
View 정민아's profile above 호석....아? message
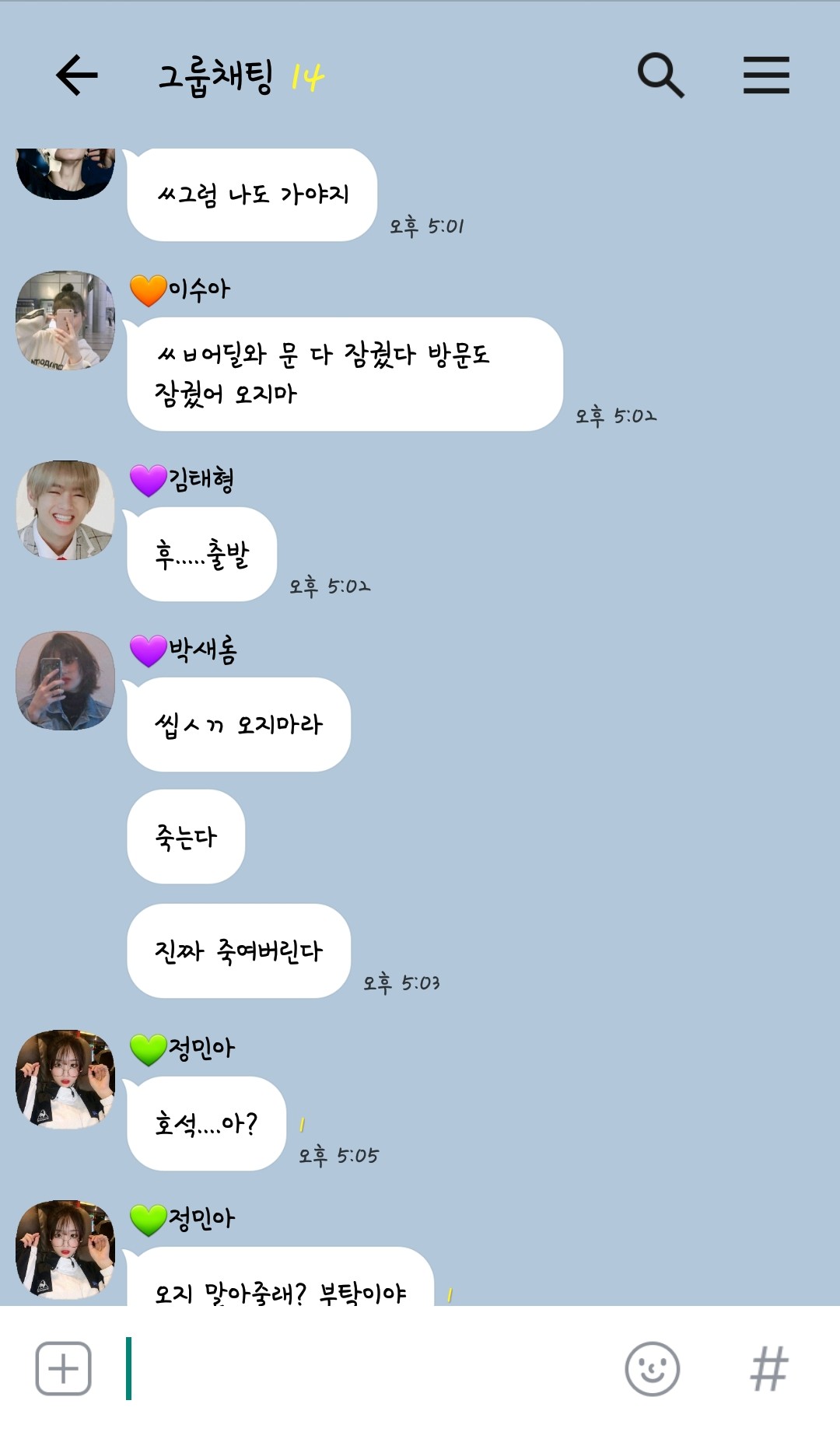coord(65,1080)
